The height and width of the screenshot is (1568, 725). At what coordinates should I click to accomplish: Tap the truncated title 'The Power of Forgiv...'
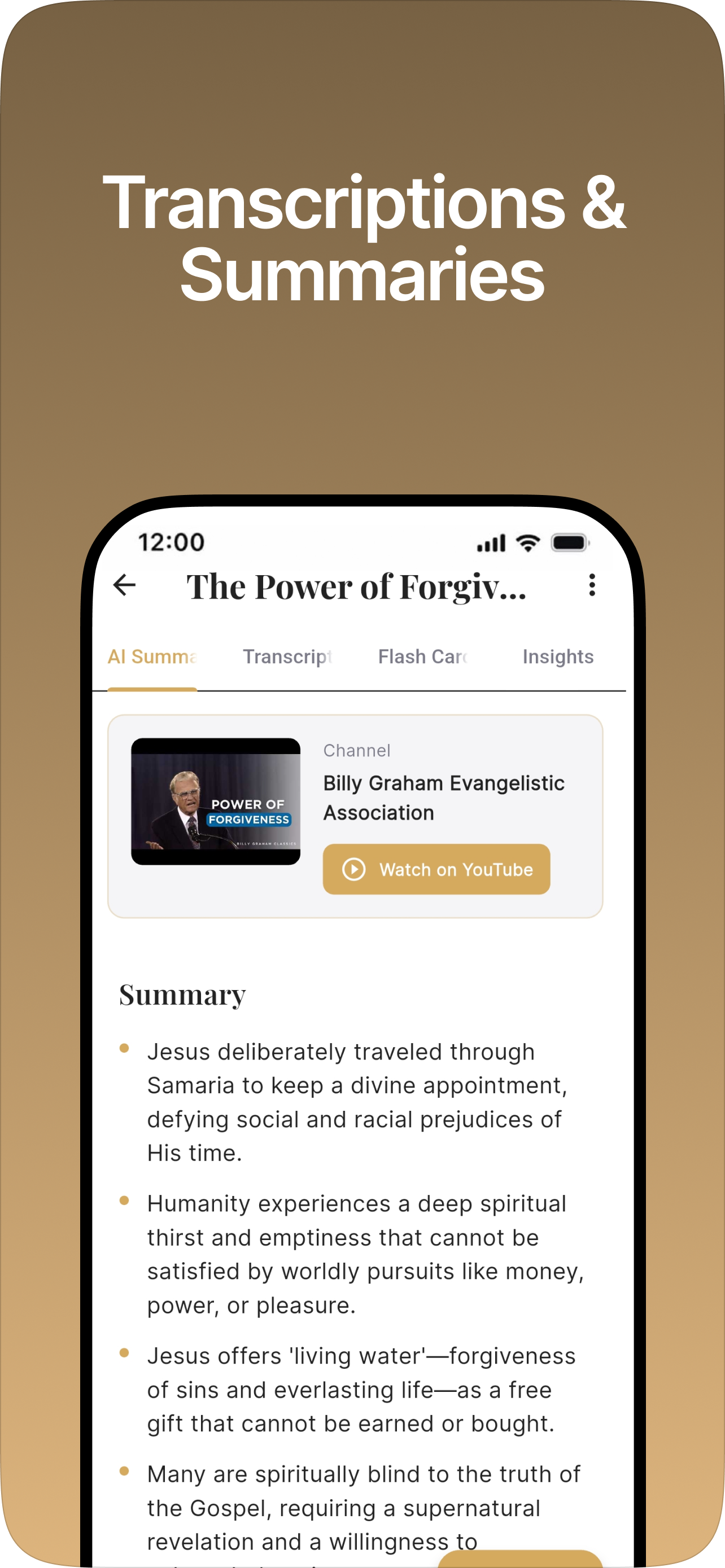click(x=359, y=586)
